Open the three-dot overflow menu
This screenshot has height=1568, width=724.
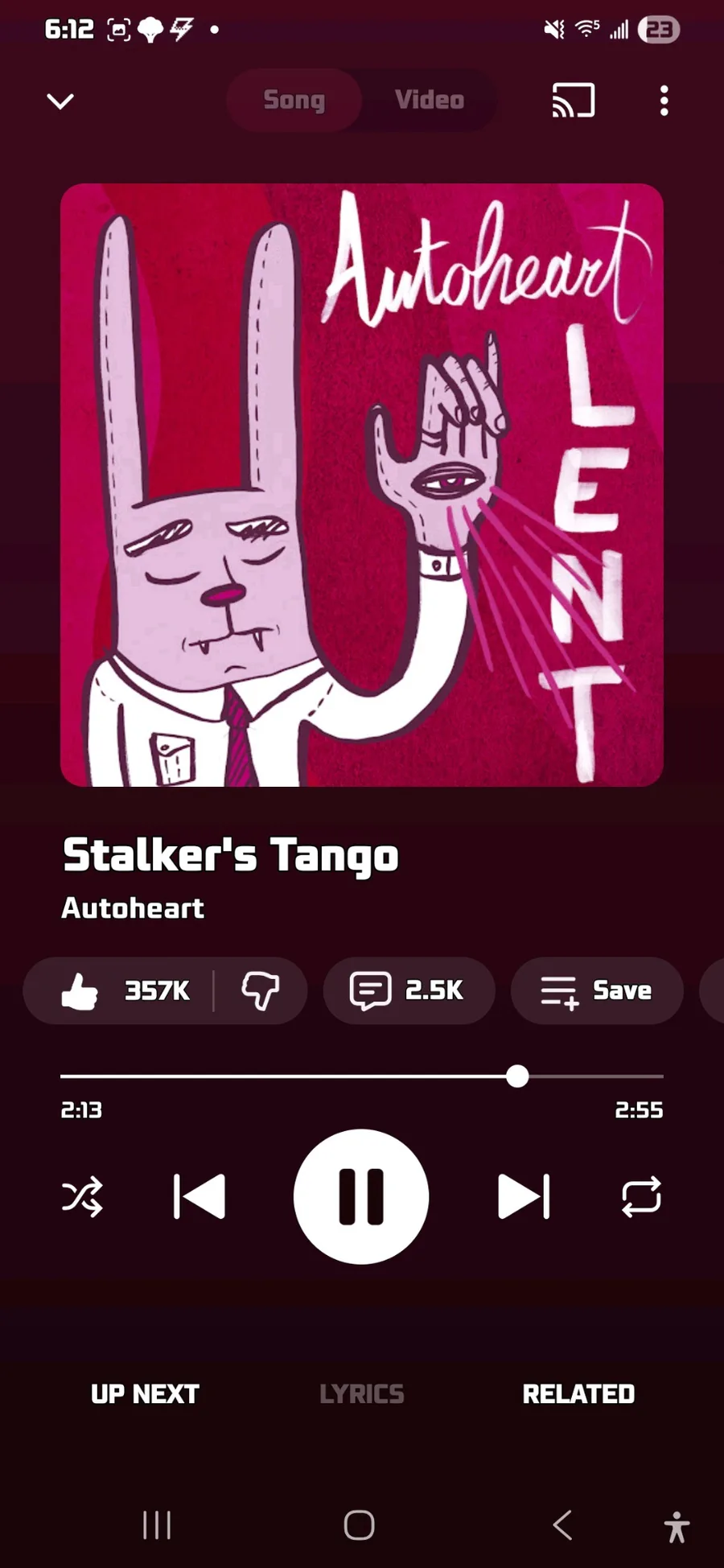(664, 101)
